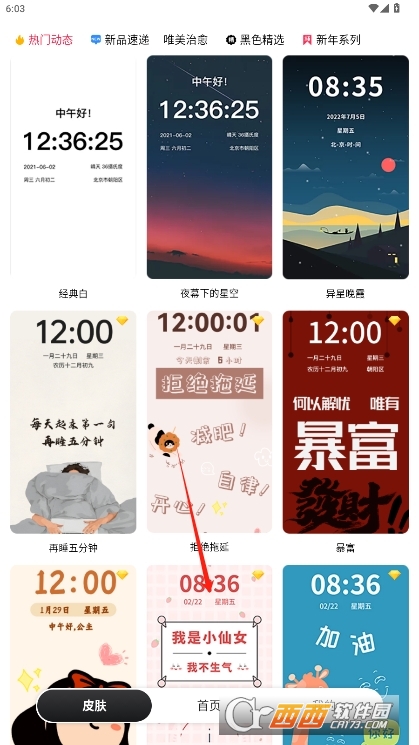Viewport: 419px width, 745px height.
Task: Switch to the 热门动态 tab
Action: click(44, 40)
